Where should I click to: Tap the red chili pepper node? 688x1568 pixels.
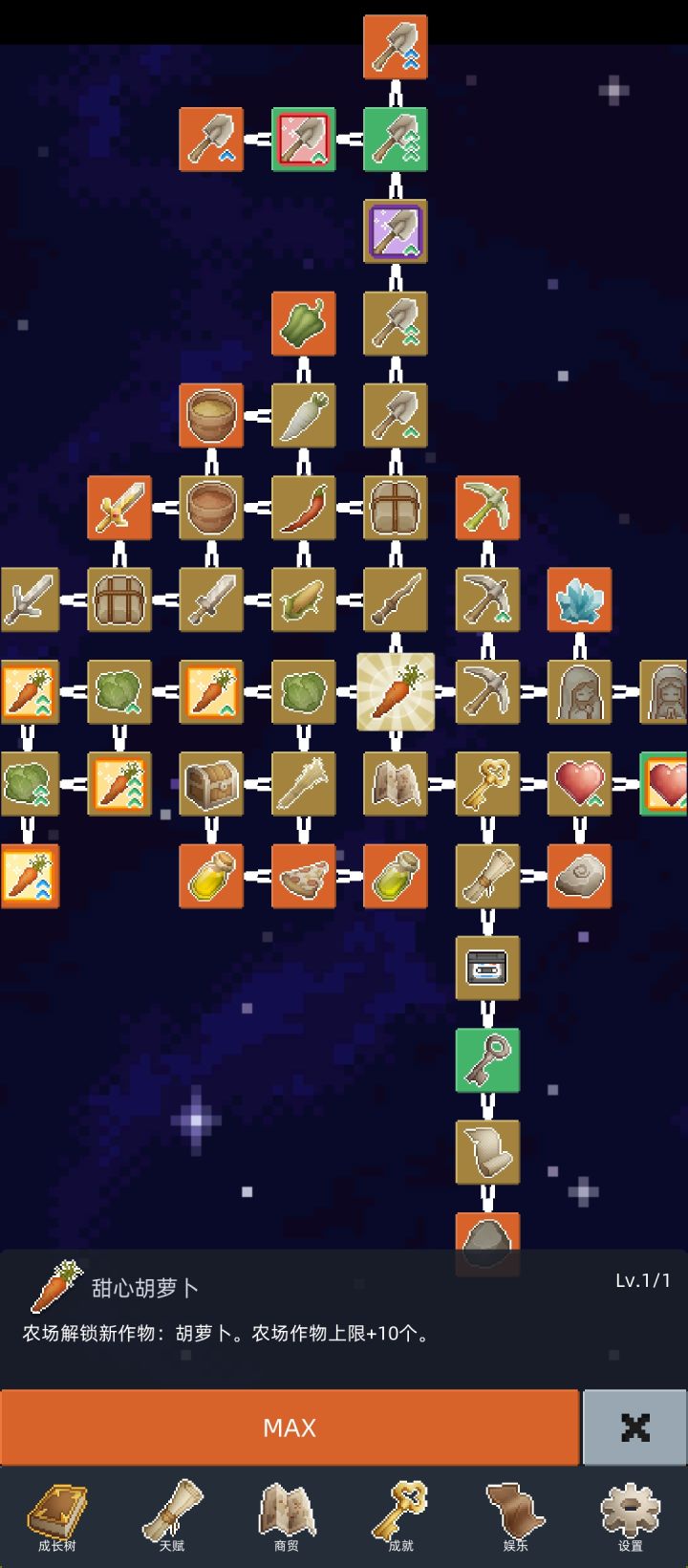(x=304, y=508)
